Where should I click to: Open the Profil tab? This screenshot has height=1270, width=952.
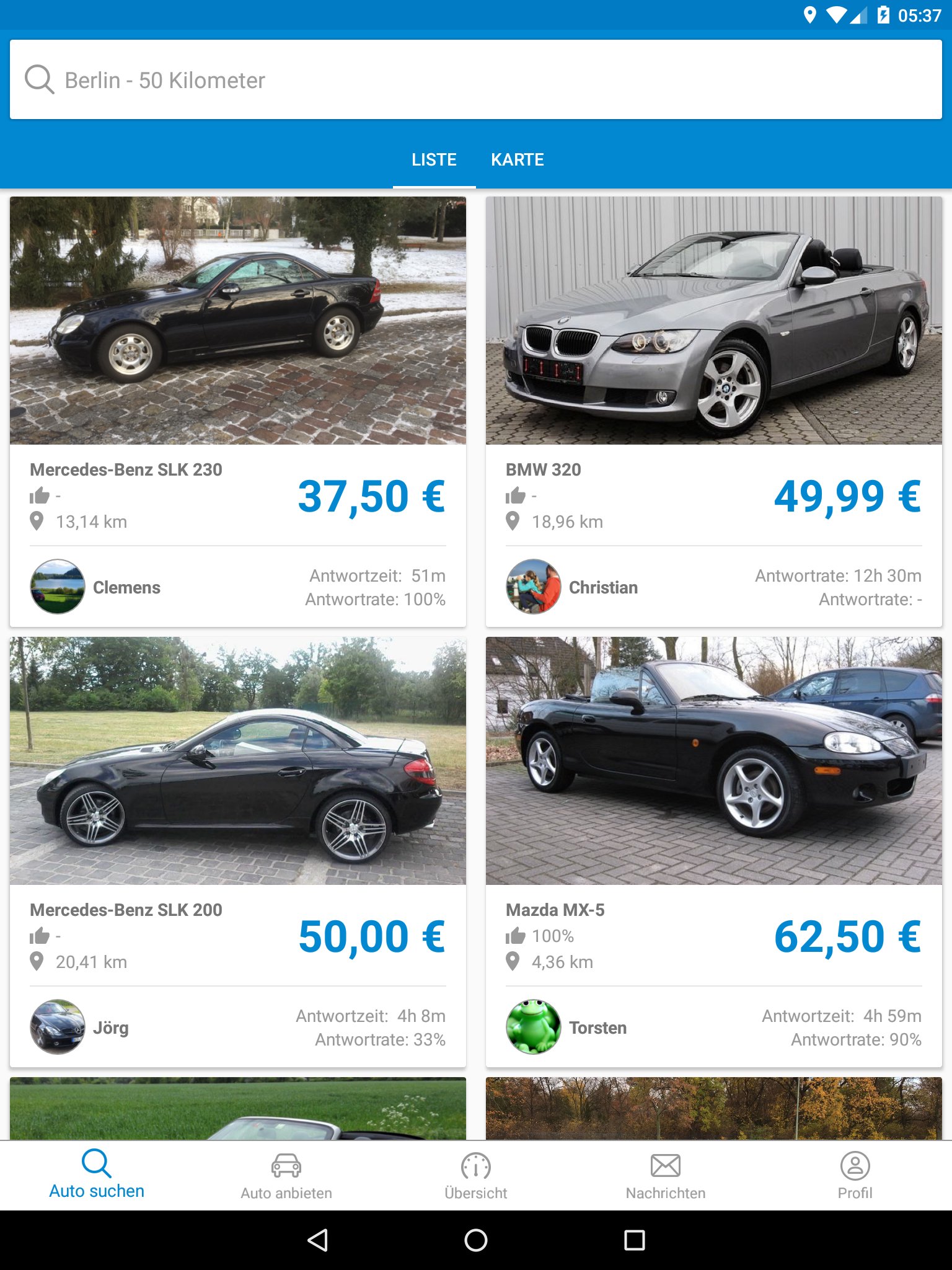pos(855,1176)
